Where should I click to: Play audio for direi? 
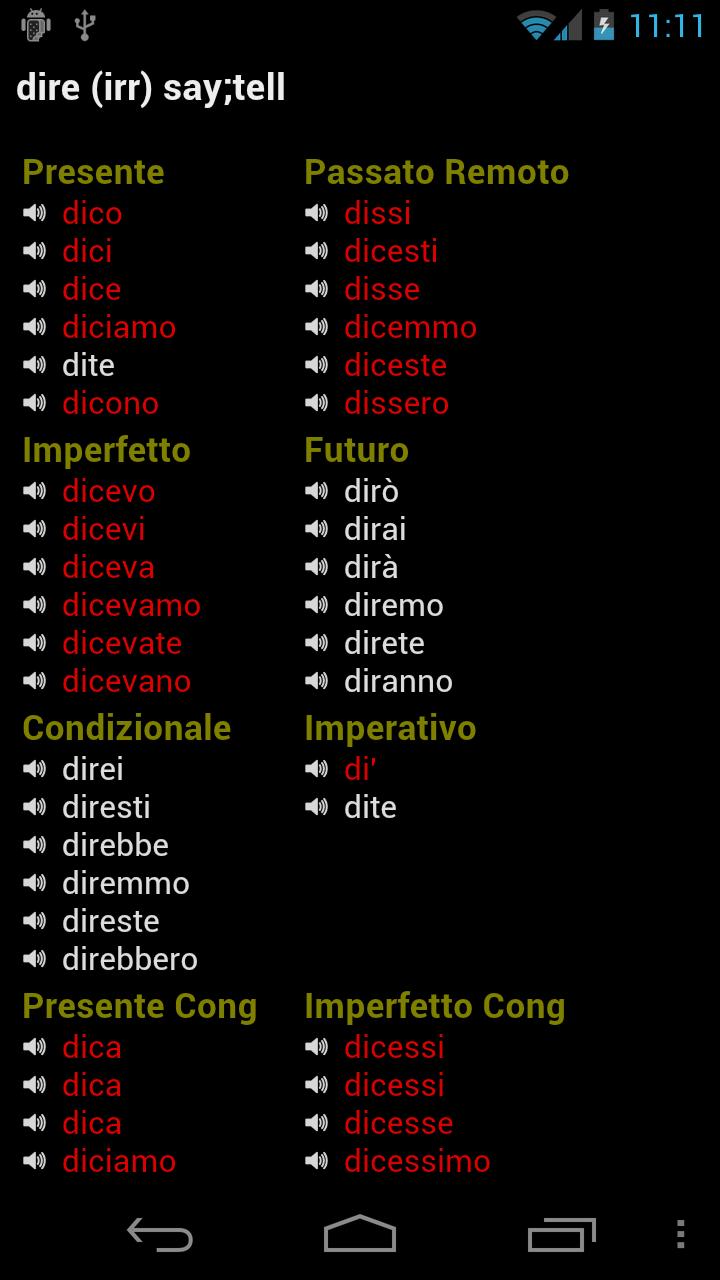pyautogui.click(x=35, y=769)
